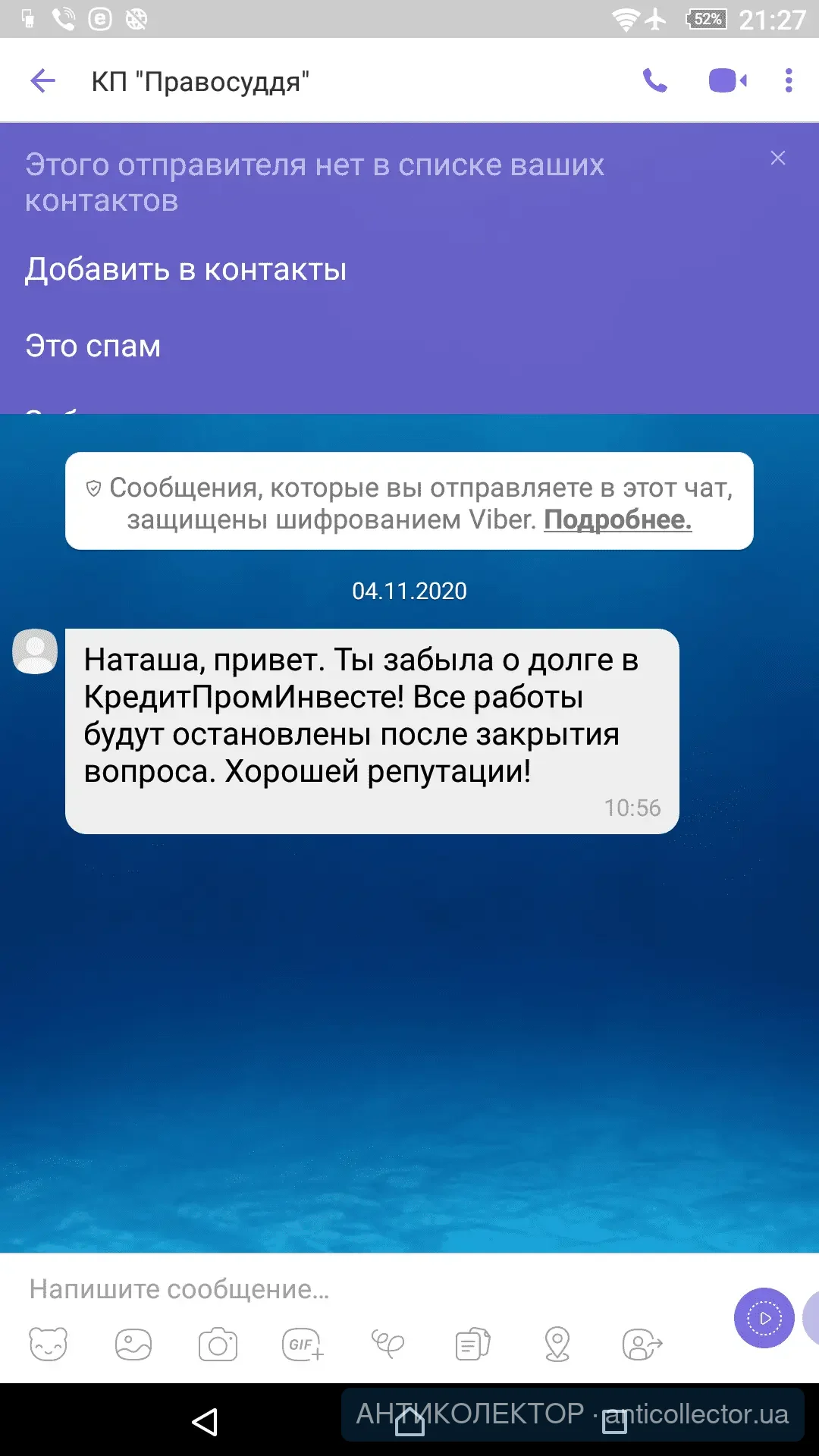Open the three-dot overflow menu
Viewport: 819px width, 1456px height.
789,80
